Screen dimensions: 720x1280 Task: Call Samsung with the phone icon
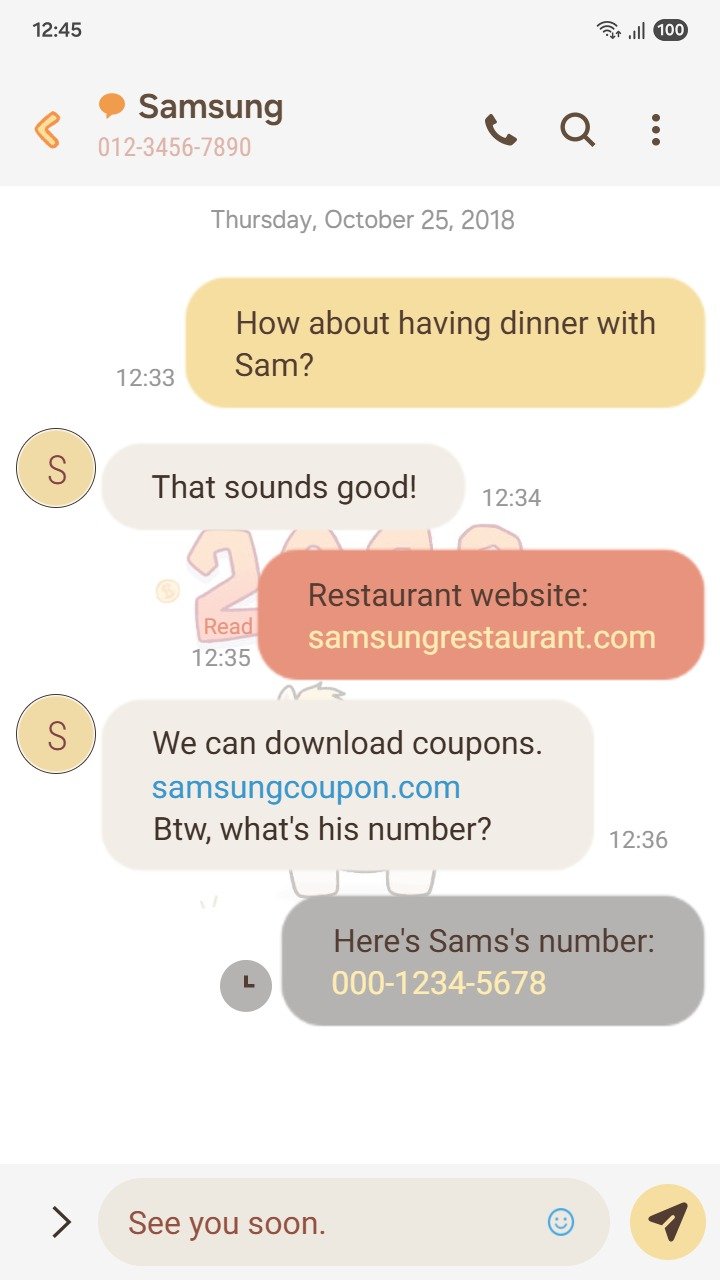pos(500,130)
